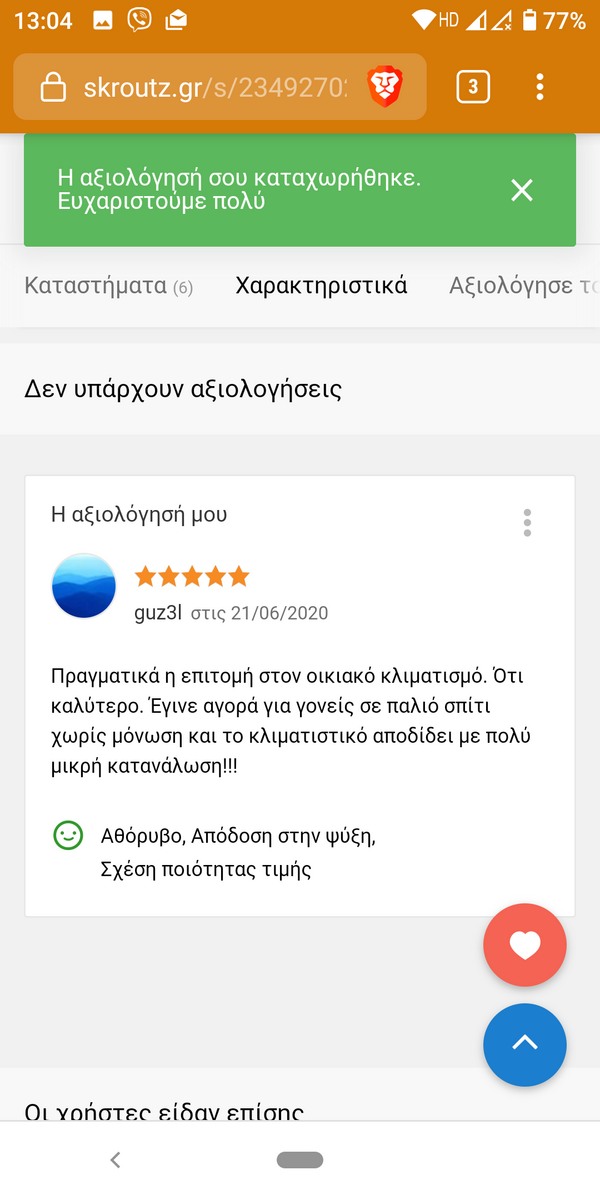Tap the home pill in navigation bar
The image size is (600, 1200).
tap(300, 1160)
